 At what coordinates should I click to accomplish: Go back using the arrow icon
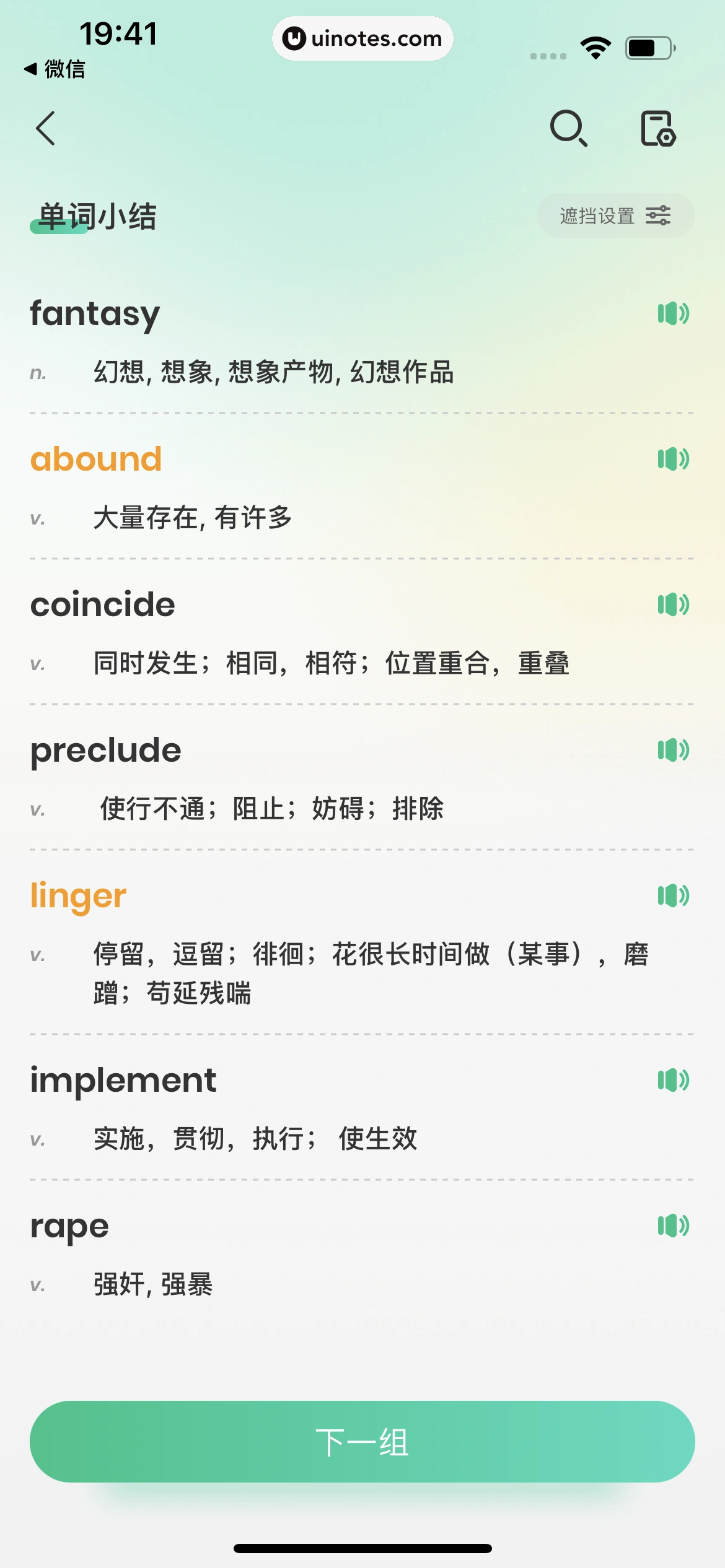(x=46, y=129)
